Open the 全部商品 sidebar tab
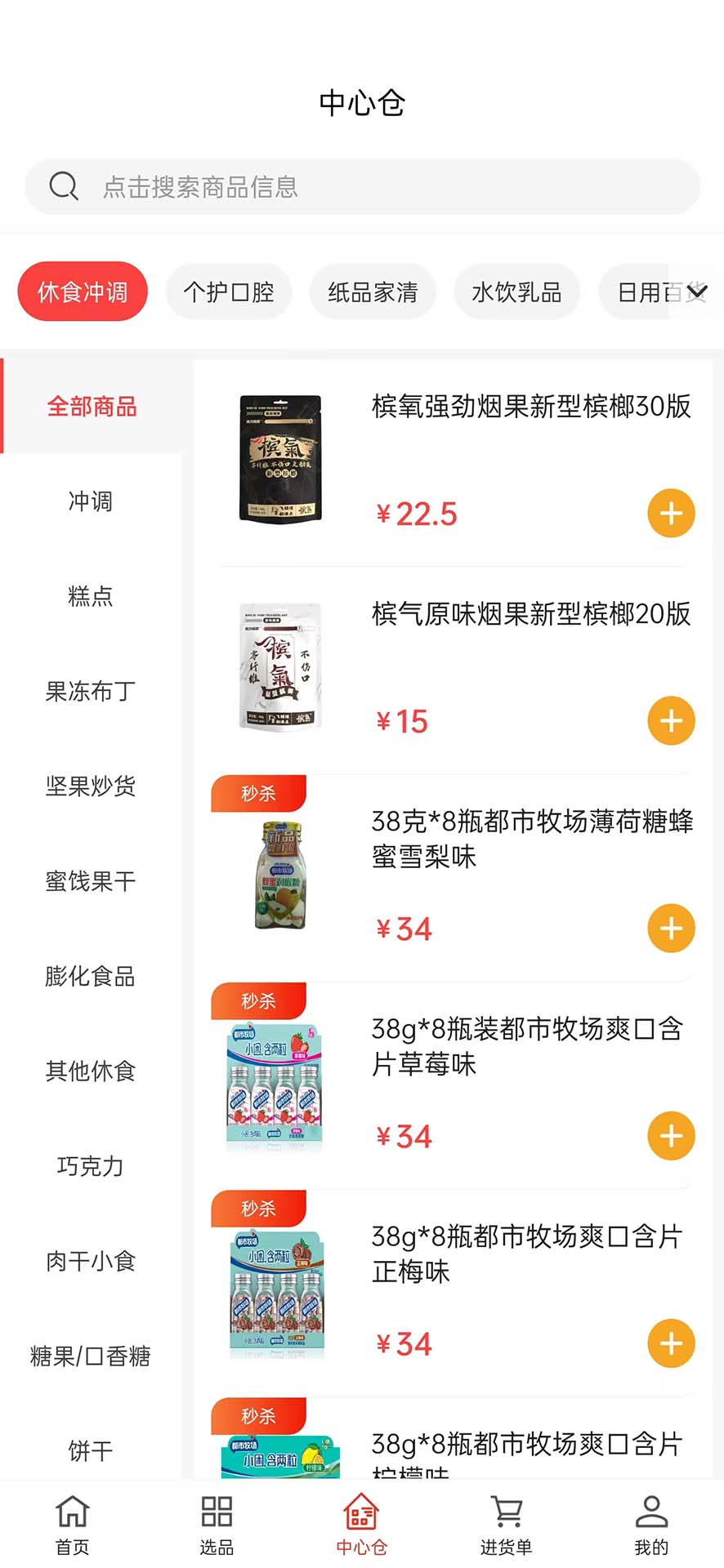This screenshot has width=724, height=1568. coord(92,406)
